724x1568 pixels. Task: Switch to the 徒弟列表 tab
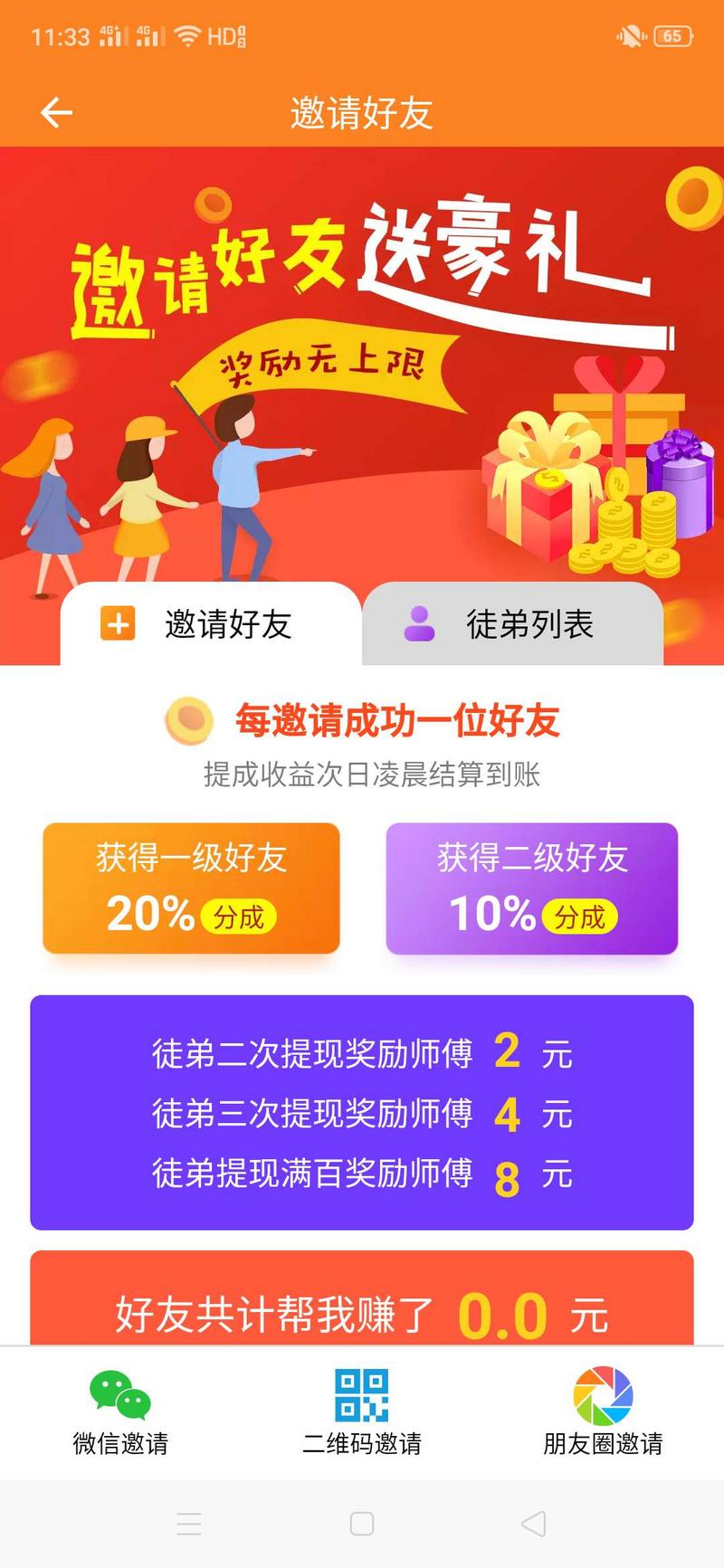512,624
